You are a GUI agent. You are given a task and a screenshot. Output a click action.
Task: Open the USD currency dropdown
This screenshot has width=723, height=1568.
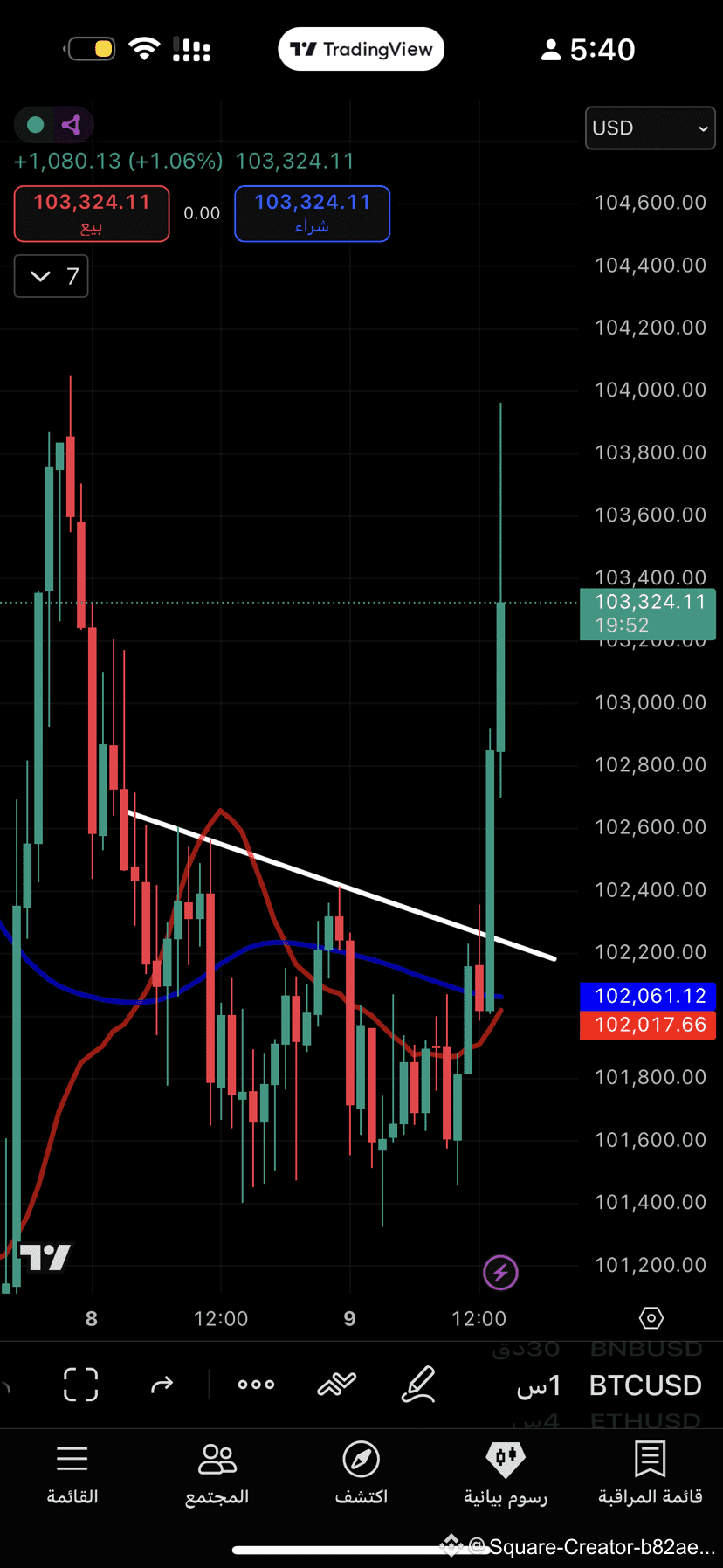650,128
